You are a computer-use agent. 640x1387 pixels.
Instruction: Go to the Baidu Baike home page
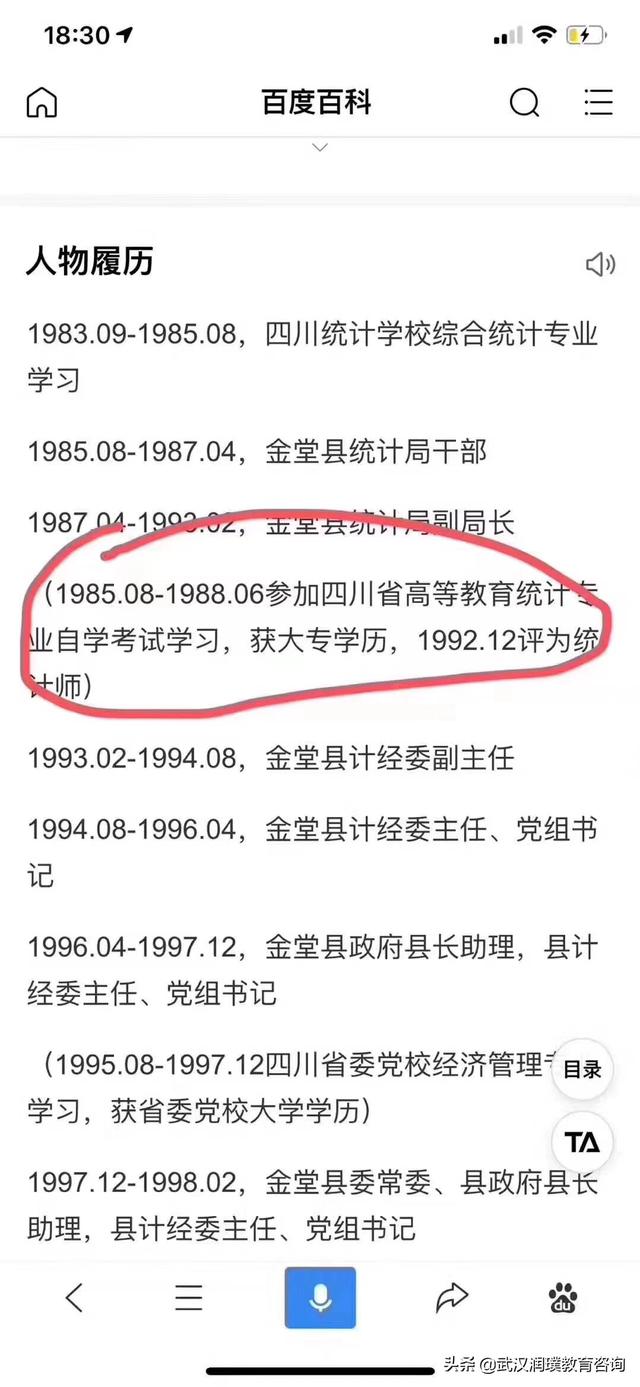[x=42, y=102]
